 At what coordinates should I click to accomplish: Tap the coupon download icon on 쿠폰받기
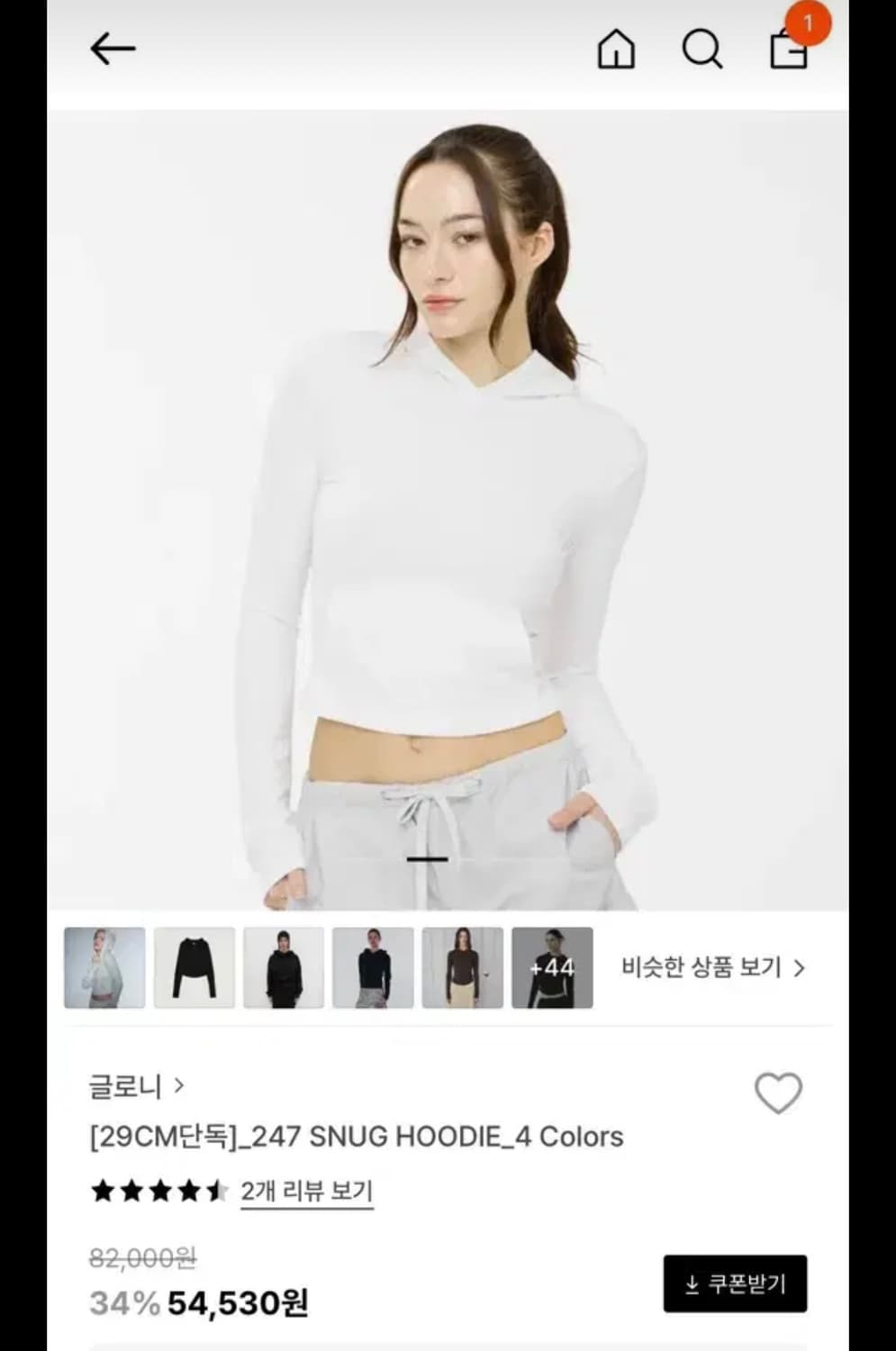[x=692, y=1283]
